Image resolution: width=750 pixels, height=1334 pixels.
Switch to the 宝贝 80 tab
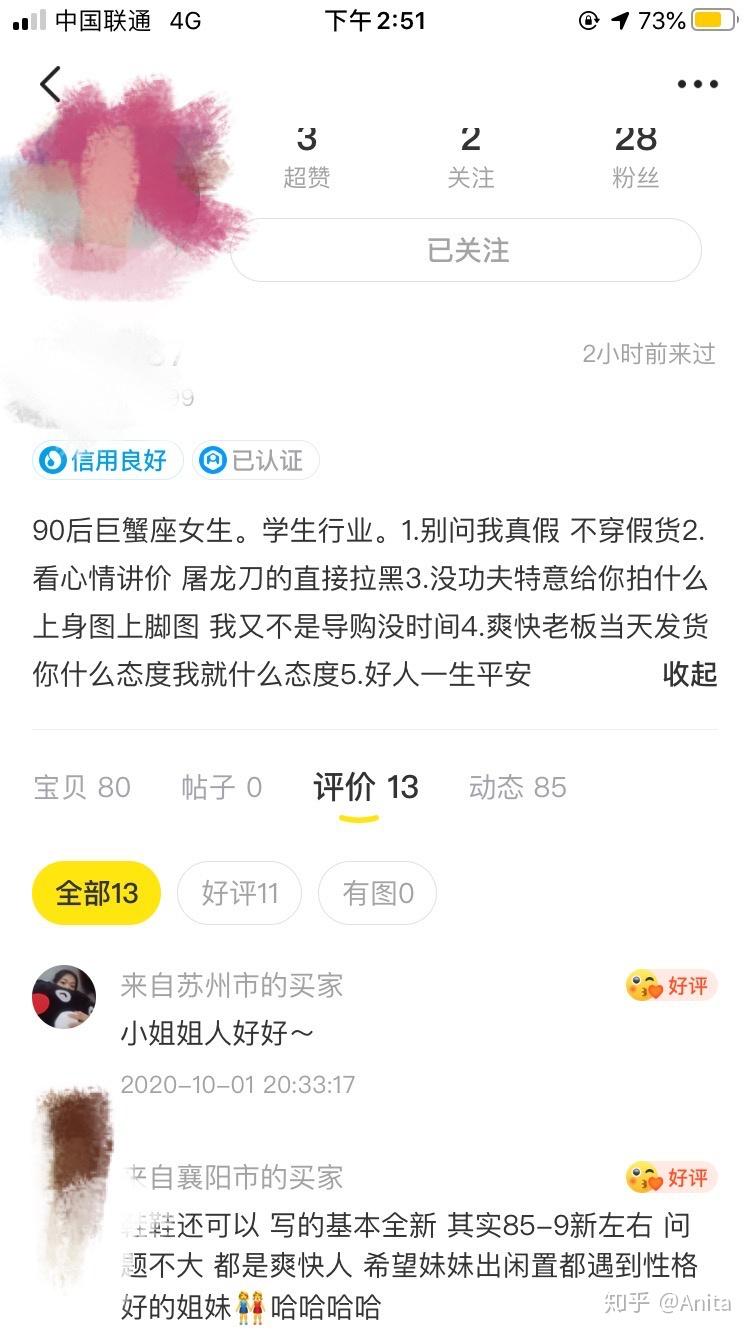(x=82, y=787)
